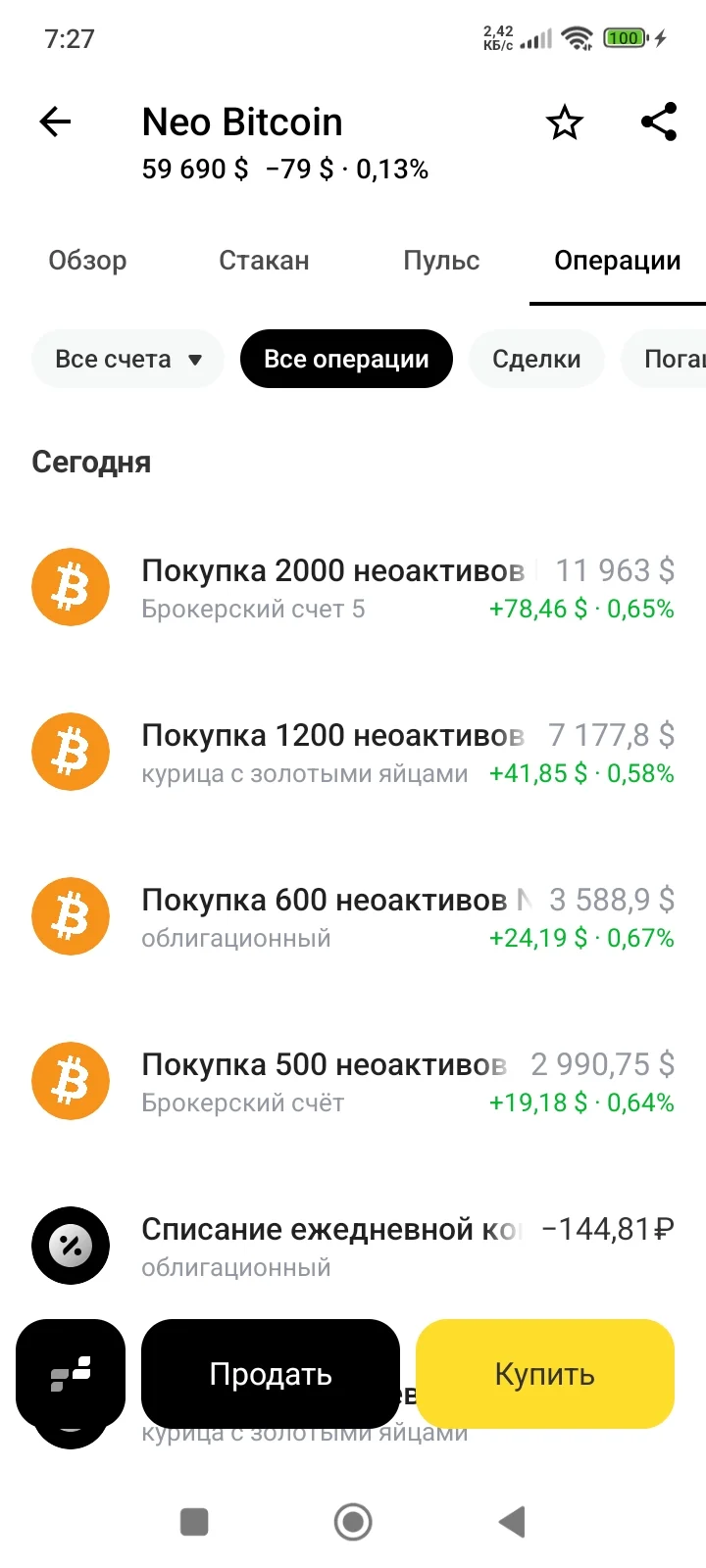Switch to the Обзор tab
The height and width of the screenshot is (1568, 706).
(x=88, y=261)
